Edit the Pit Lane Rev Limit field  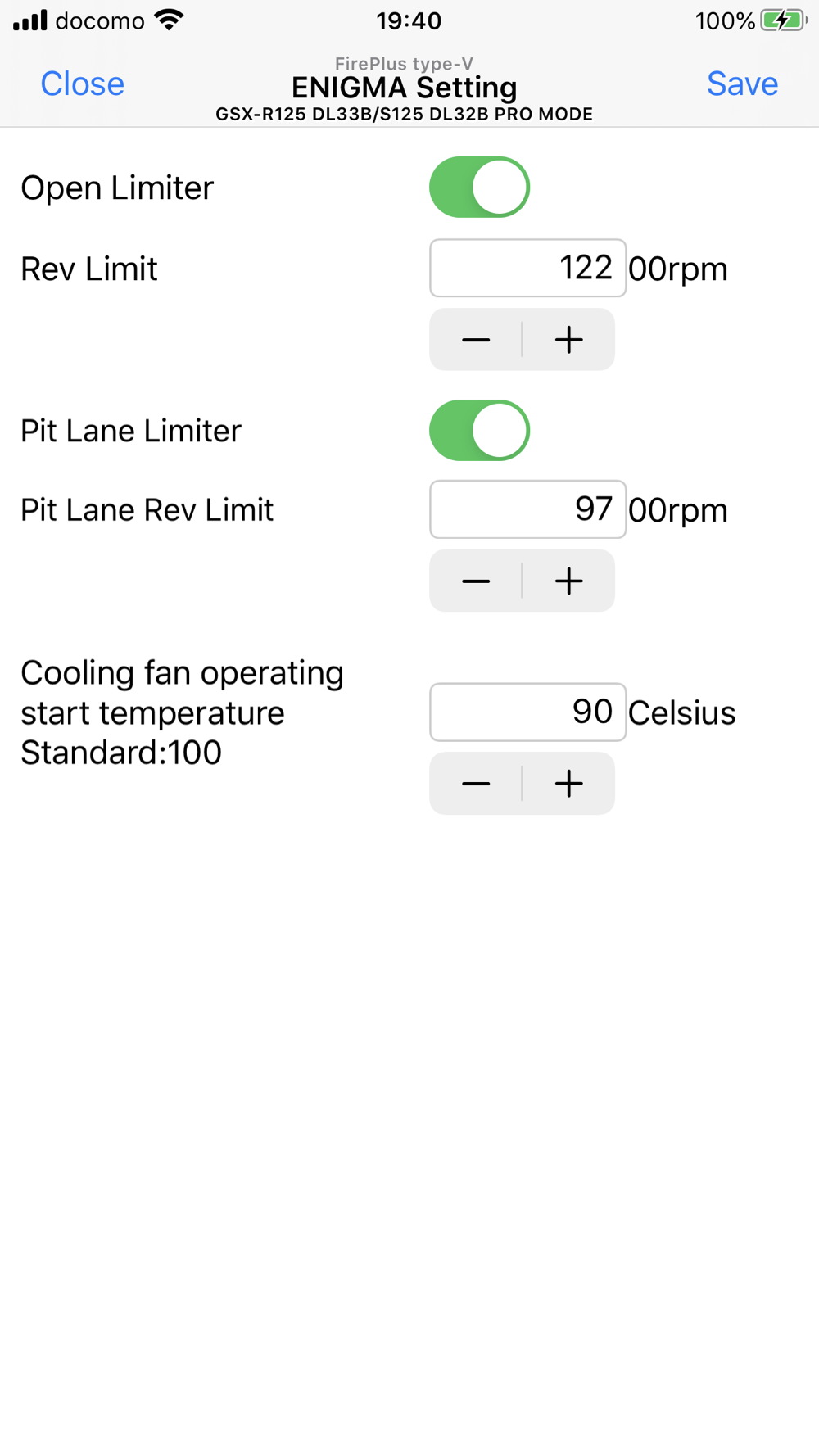[527, 509]
